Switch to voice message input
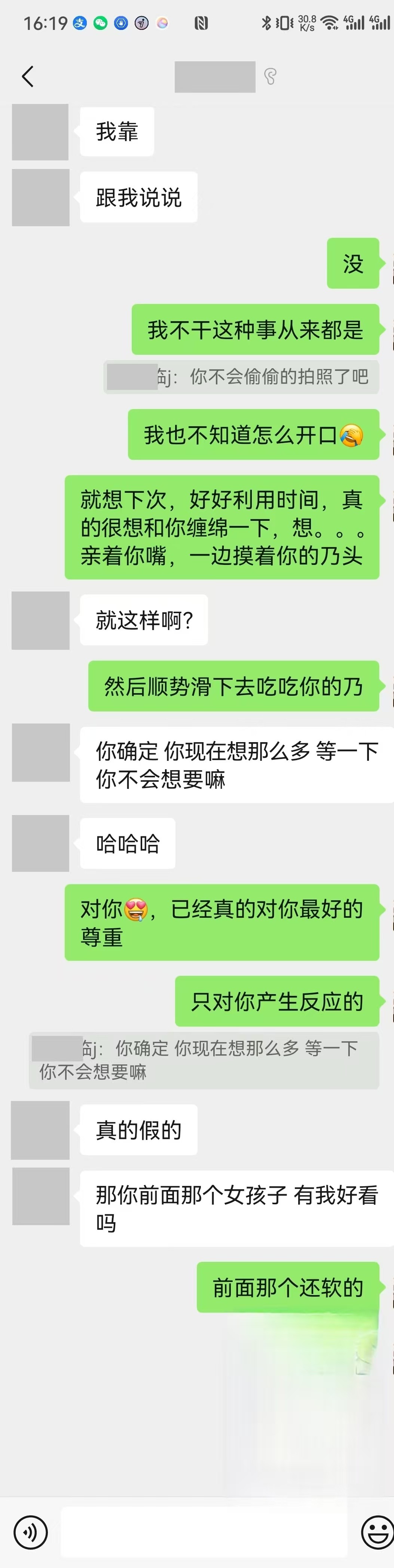This screenshot has height=1568, width=394. click(30, 1531)
